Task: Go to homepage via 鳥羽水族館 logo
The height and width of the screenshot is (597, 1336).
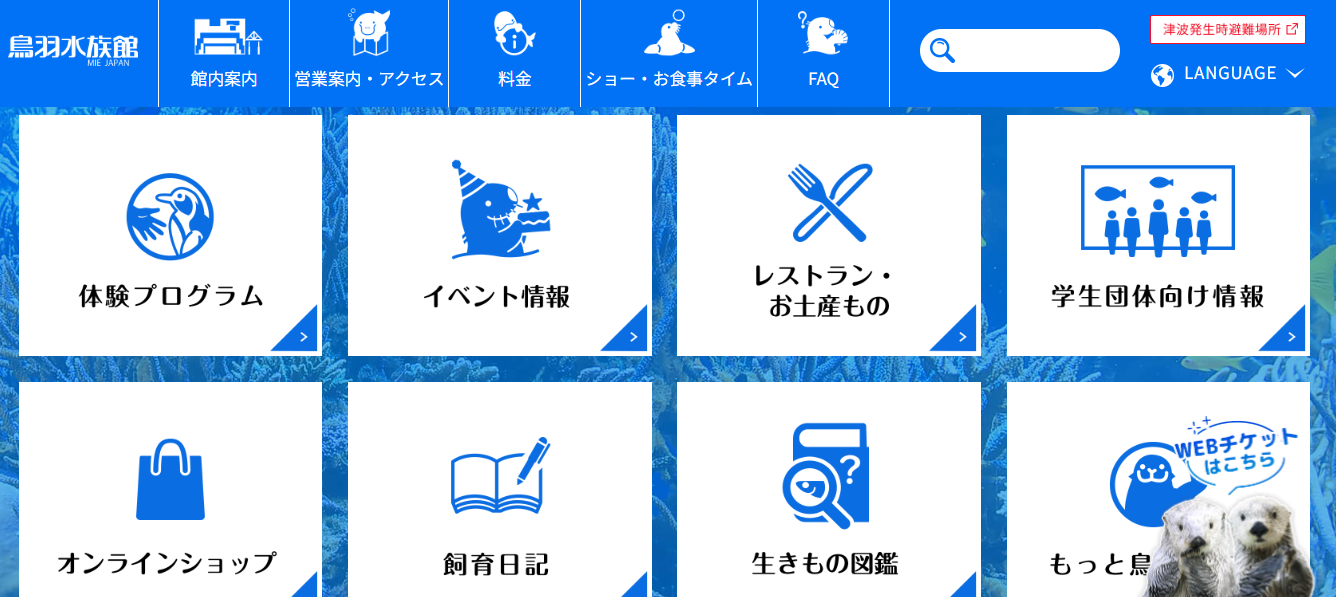Action: 73,49
